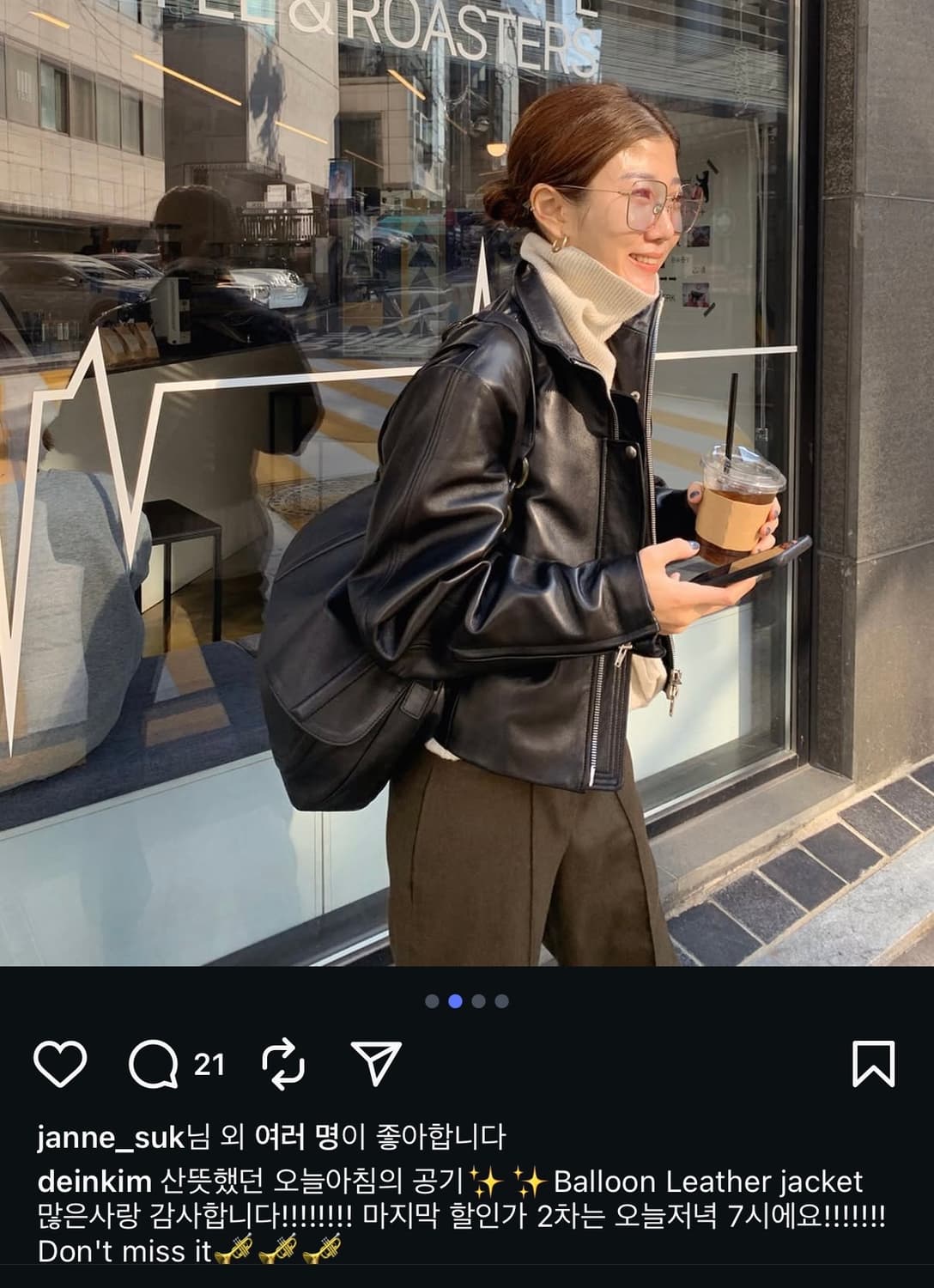Open deinkim's profile from the caption
This screenshot has width=934, height=1288.
84,1182
